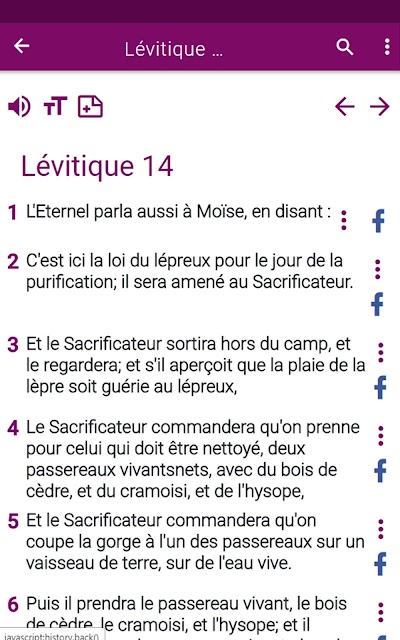The width and height of the screenshot is (400, 640).
Task: Open options menu for verse 6
Action: point(381,612)
